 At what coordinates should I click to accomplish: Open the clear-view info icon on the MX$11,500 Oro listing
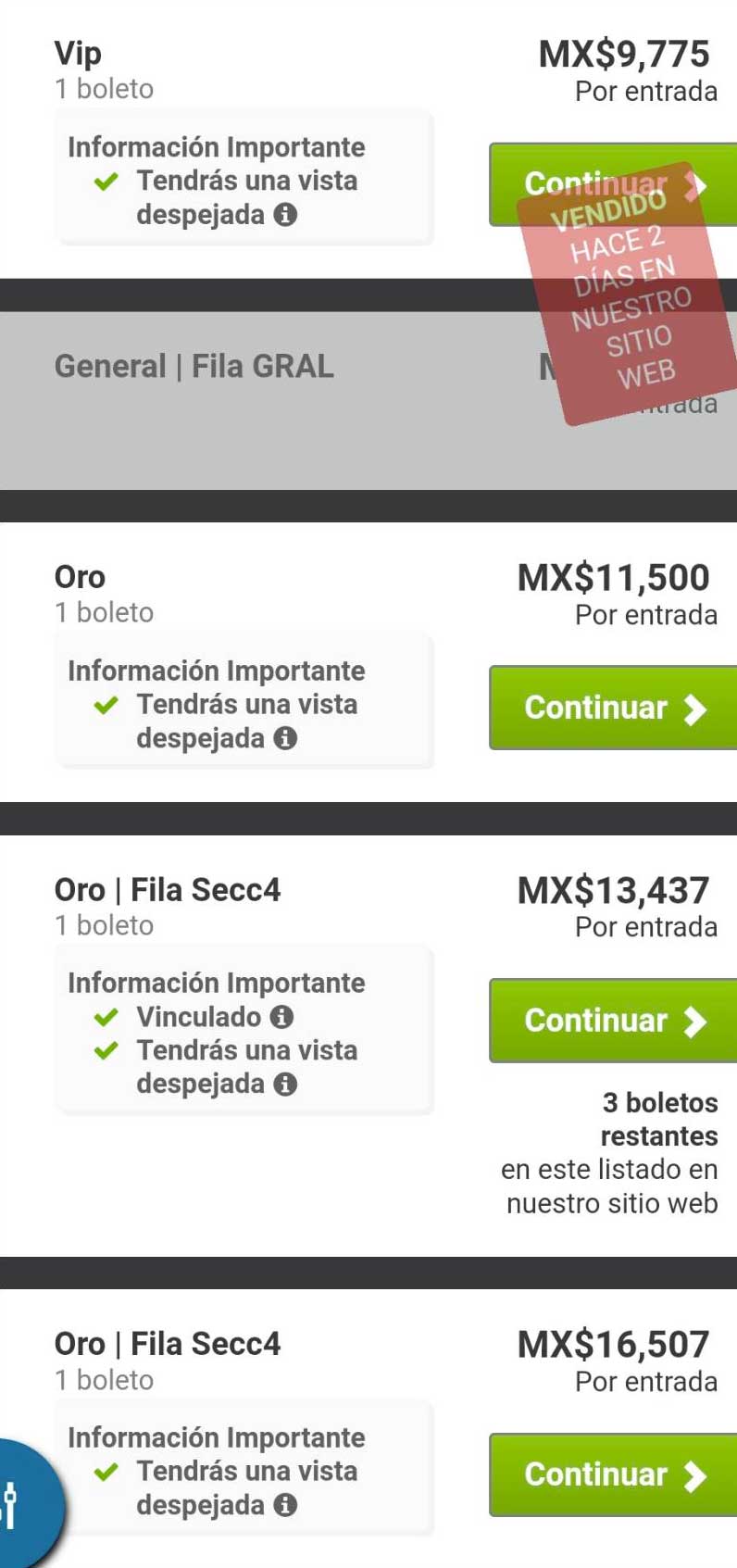(286, 738)
